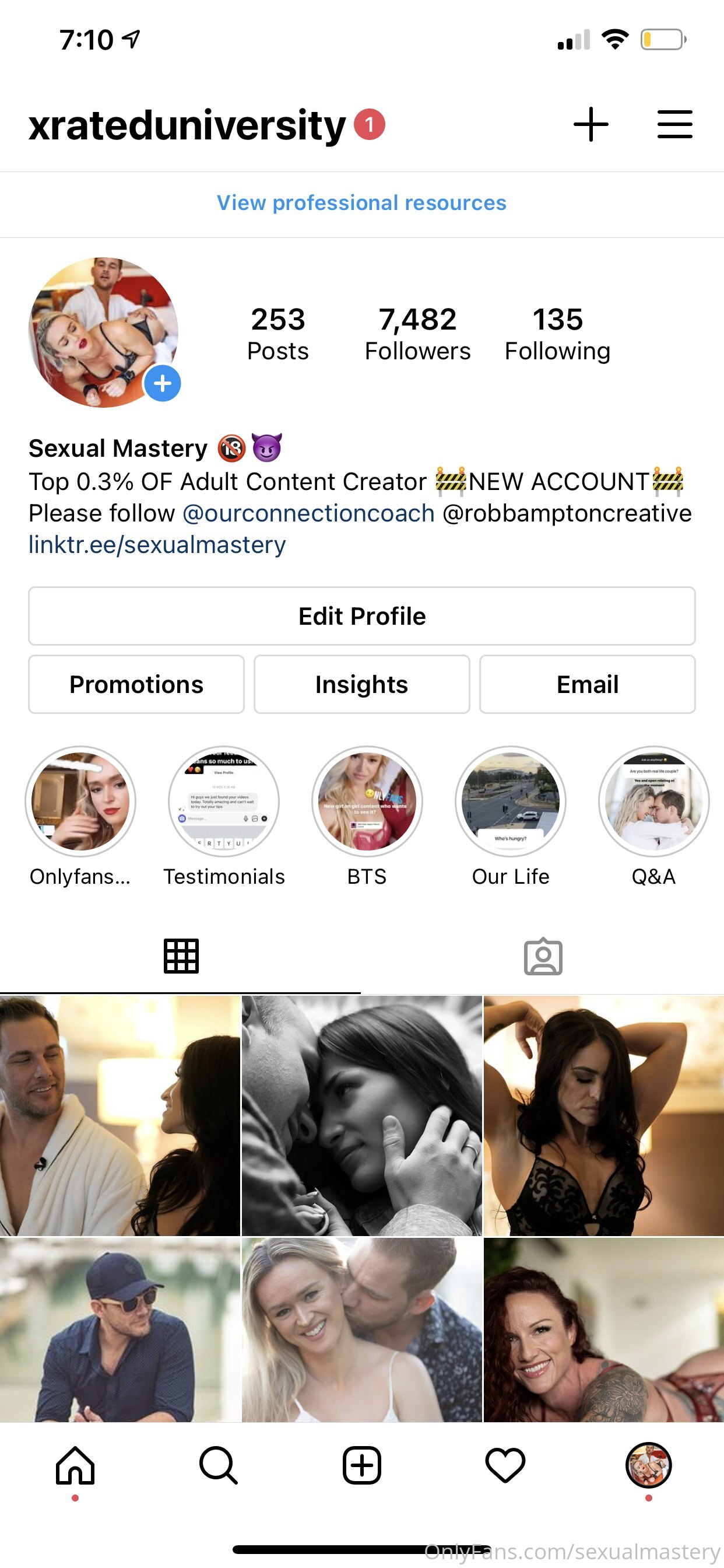Open View professional resources link
The image size is (724, 1568).
coord(361,202)
